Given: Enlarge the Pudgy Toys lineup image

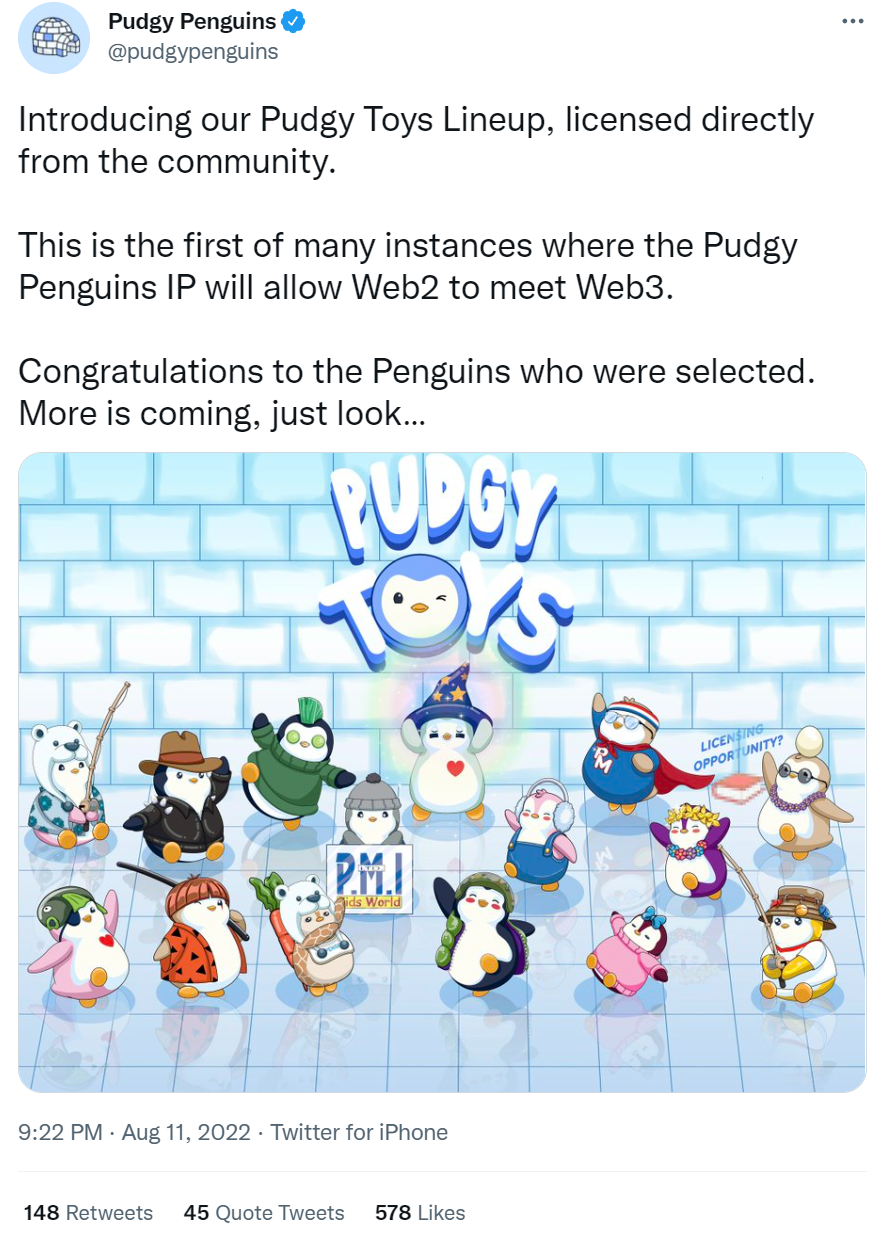Looking at the screenshot, I should click(442, 772).
